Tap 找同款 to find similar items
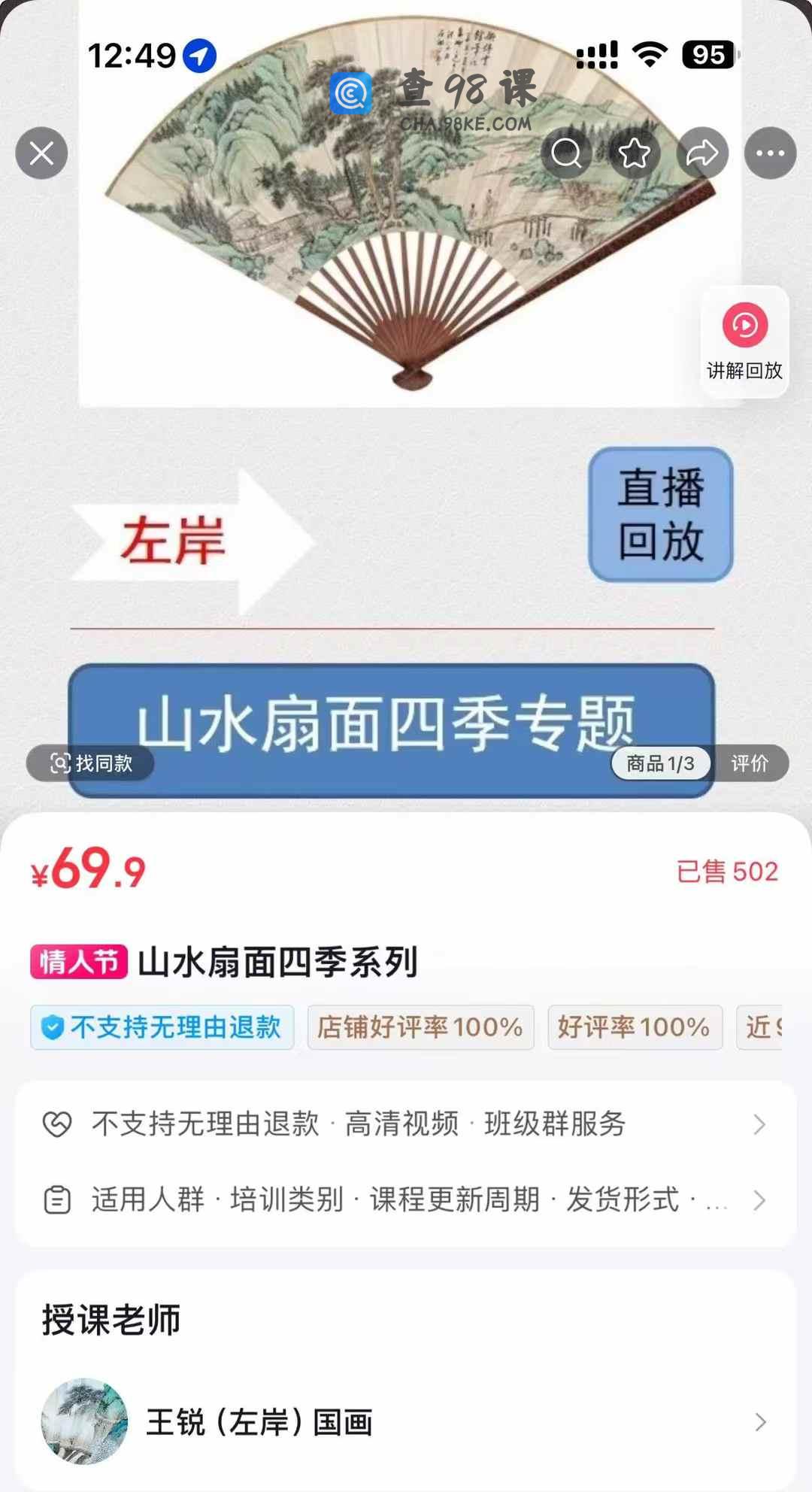This screenshot has width=812, height=1492. click(x=91, y=763)
